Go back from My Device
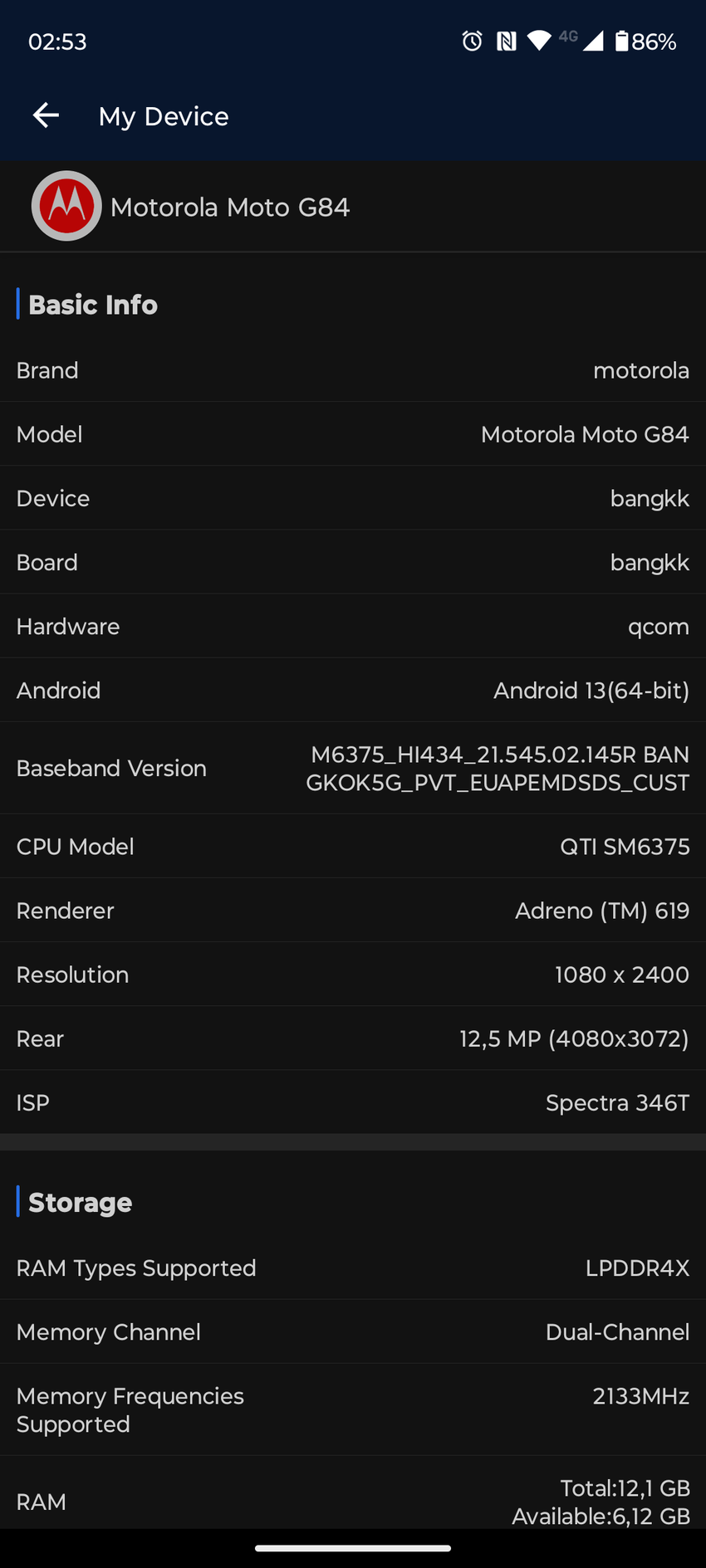 [46, 115]
